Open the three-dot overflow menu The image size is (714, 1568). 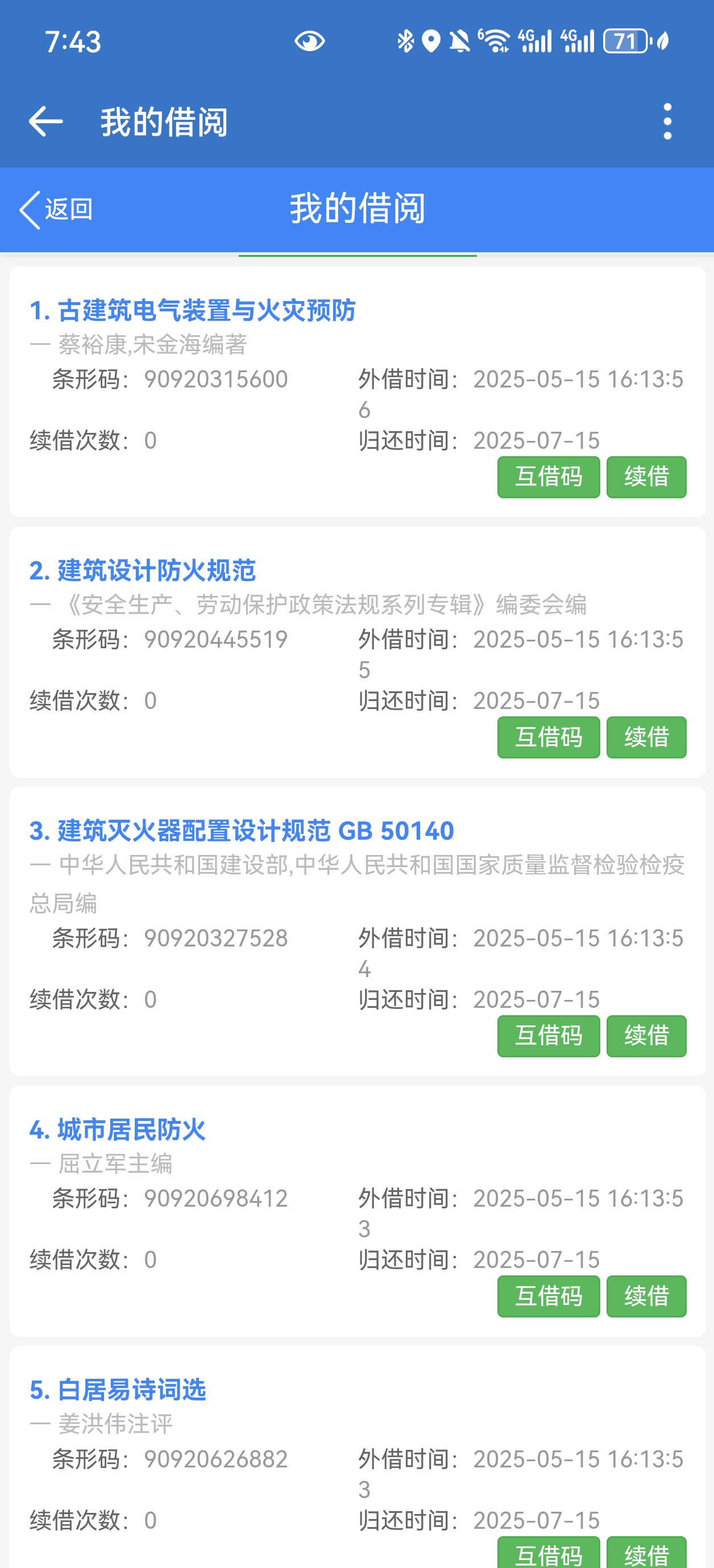click(x=667, y=121)
